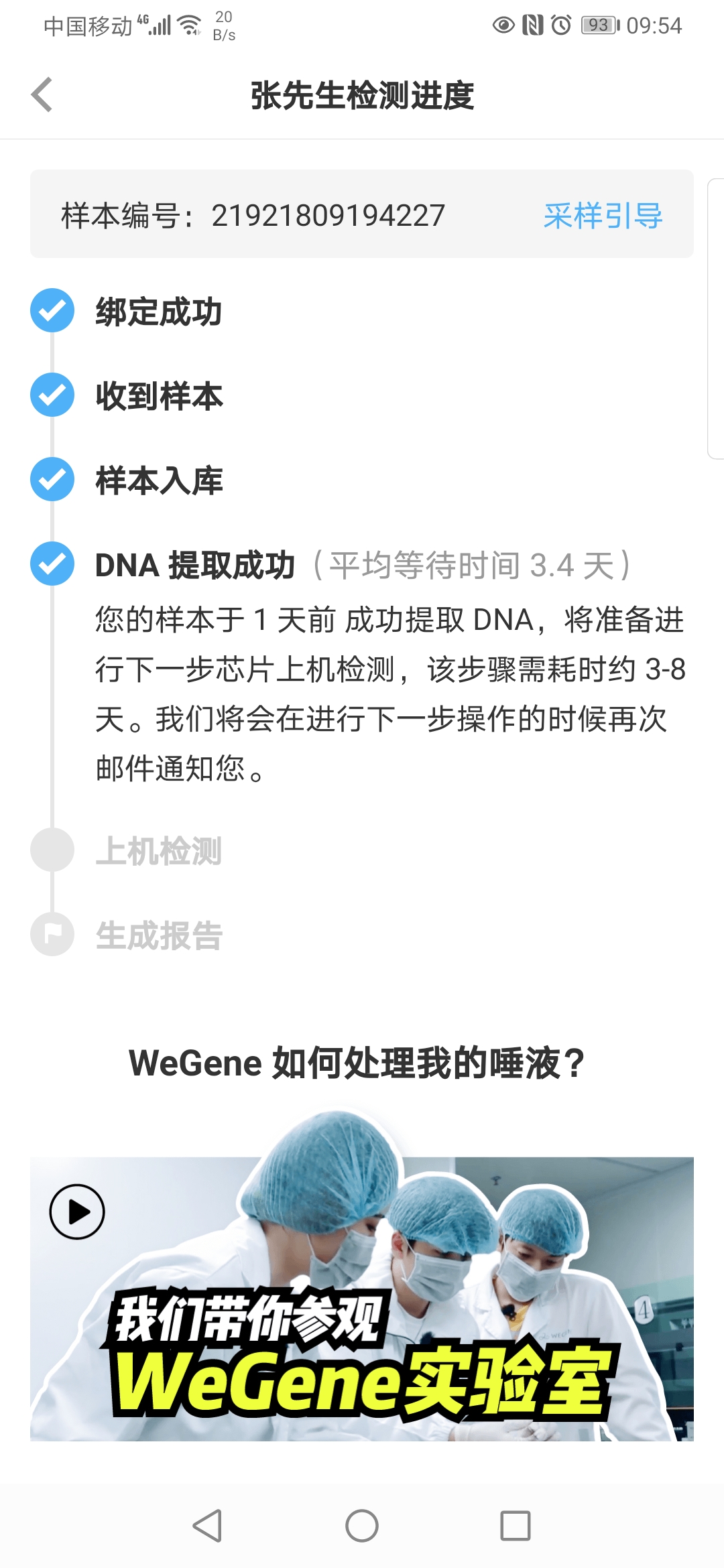Viewport: 724px width, 1568px height.
Task: Go back using the header arrow
Action: 42,94
